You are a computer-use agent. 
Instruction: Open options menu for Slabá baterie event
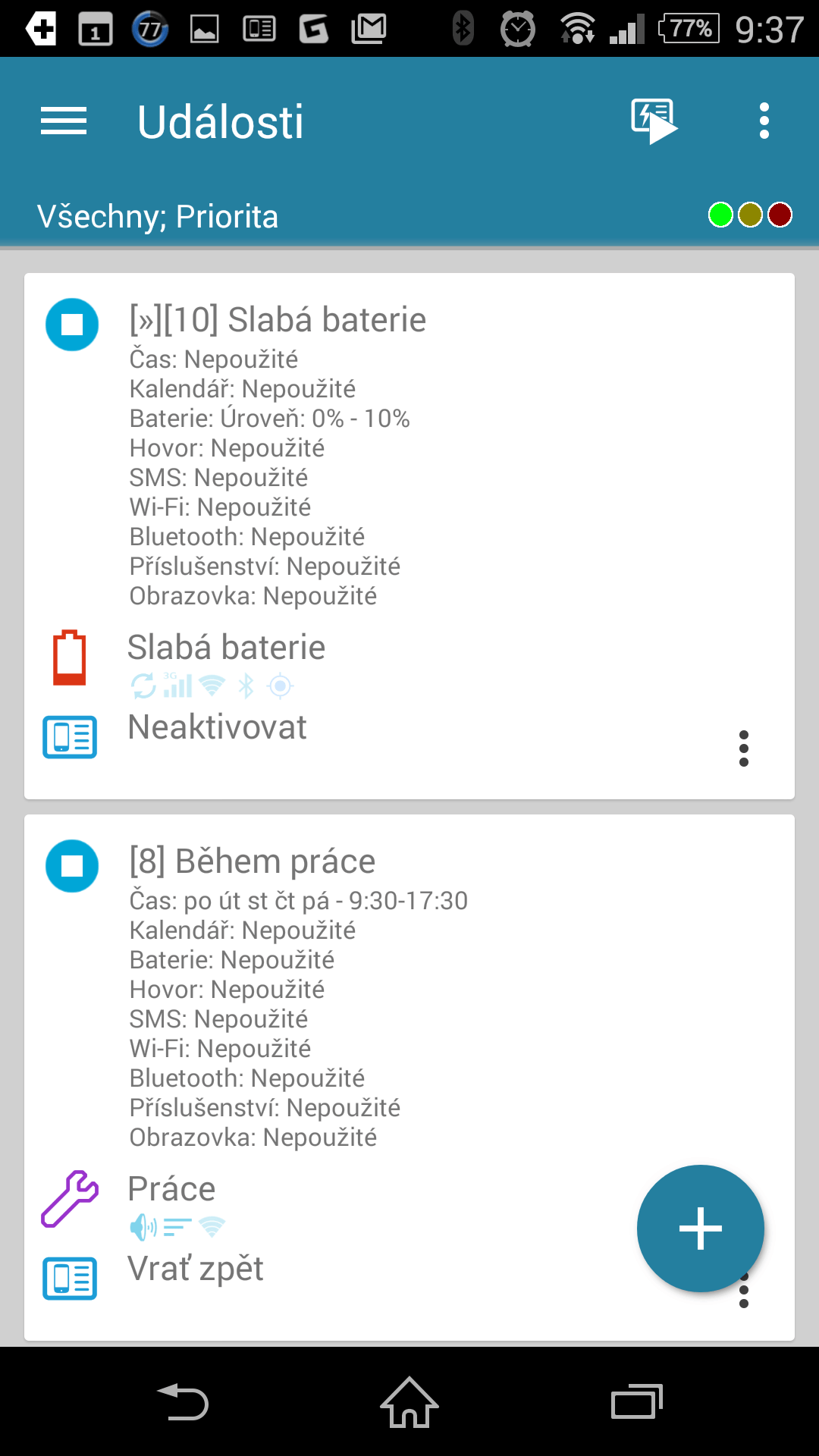(744, 748)
